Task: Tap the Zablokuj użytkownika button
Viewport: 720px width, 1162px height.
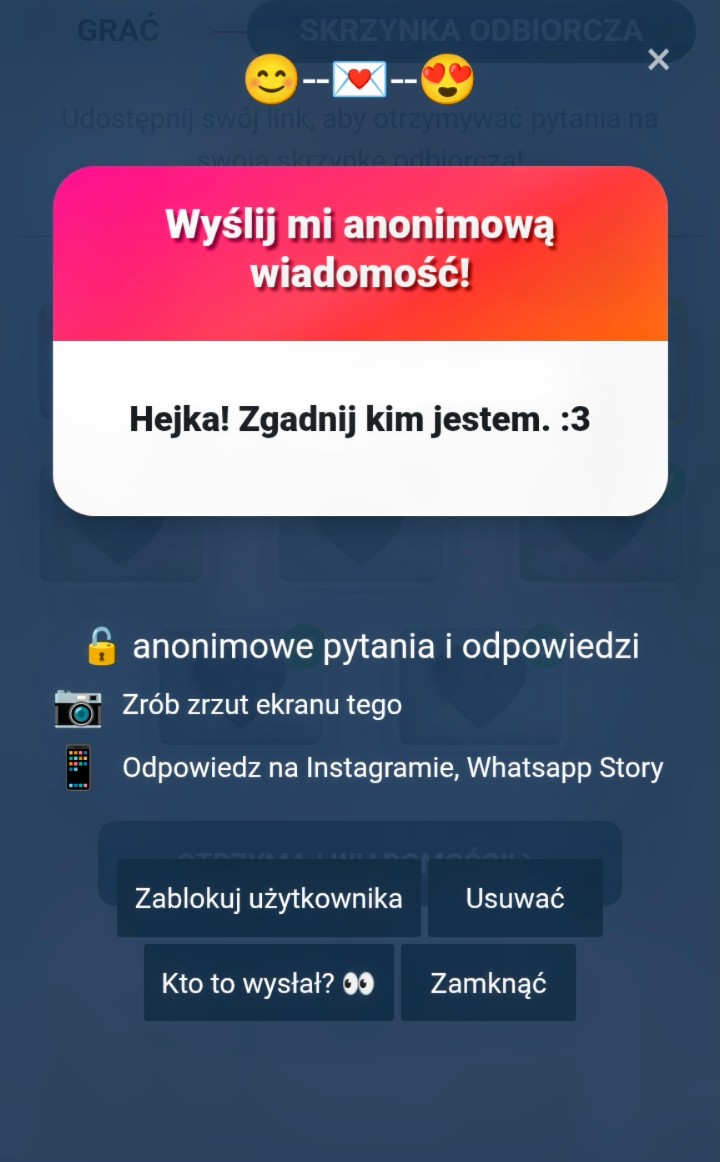Action: point(268,898)
